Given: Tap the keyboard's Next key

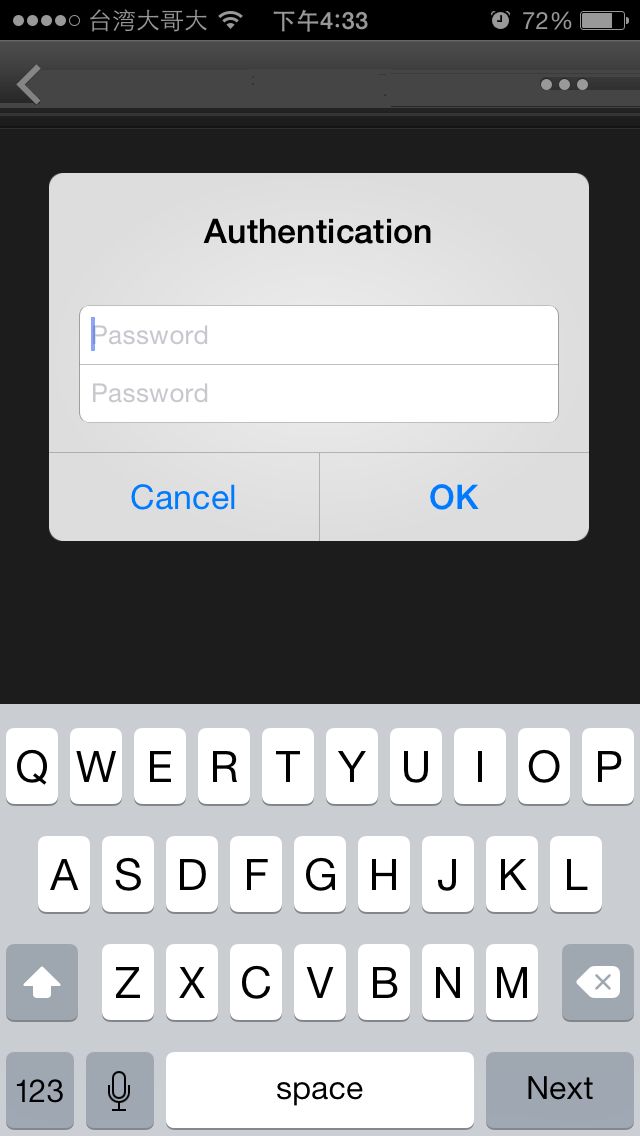Looking at the screenshot, I should (560, 1089).
